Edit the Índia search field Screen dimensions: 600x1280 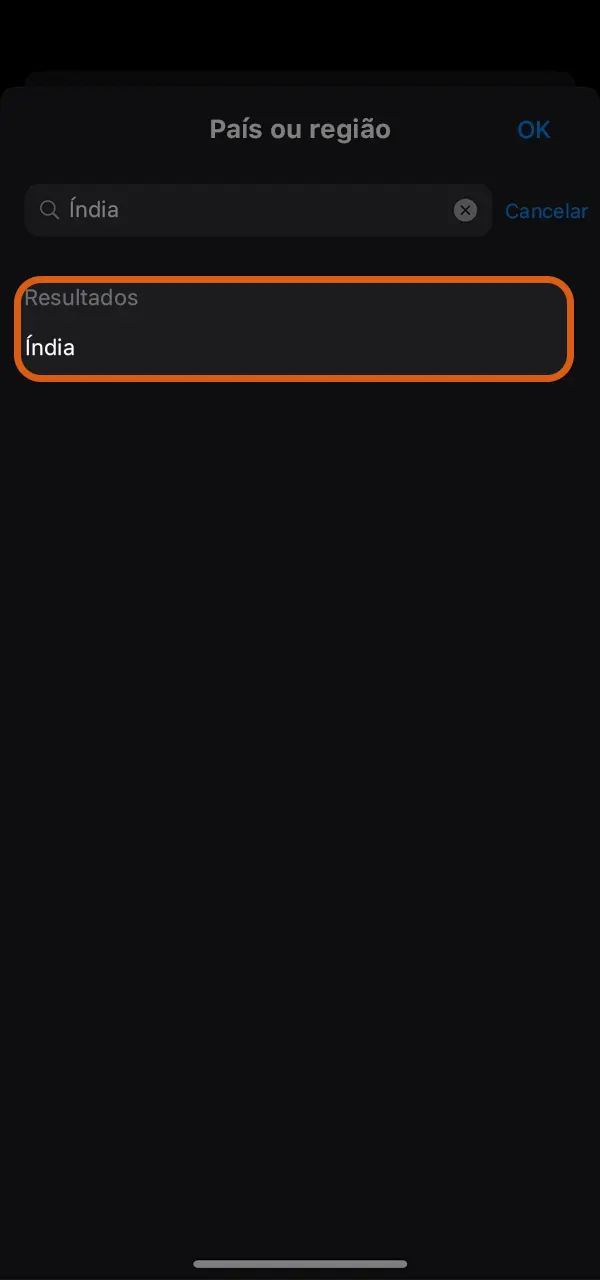click(250, 210)
